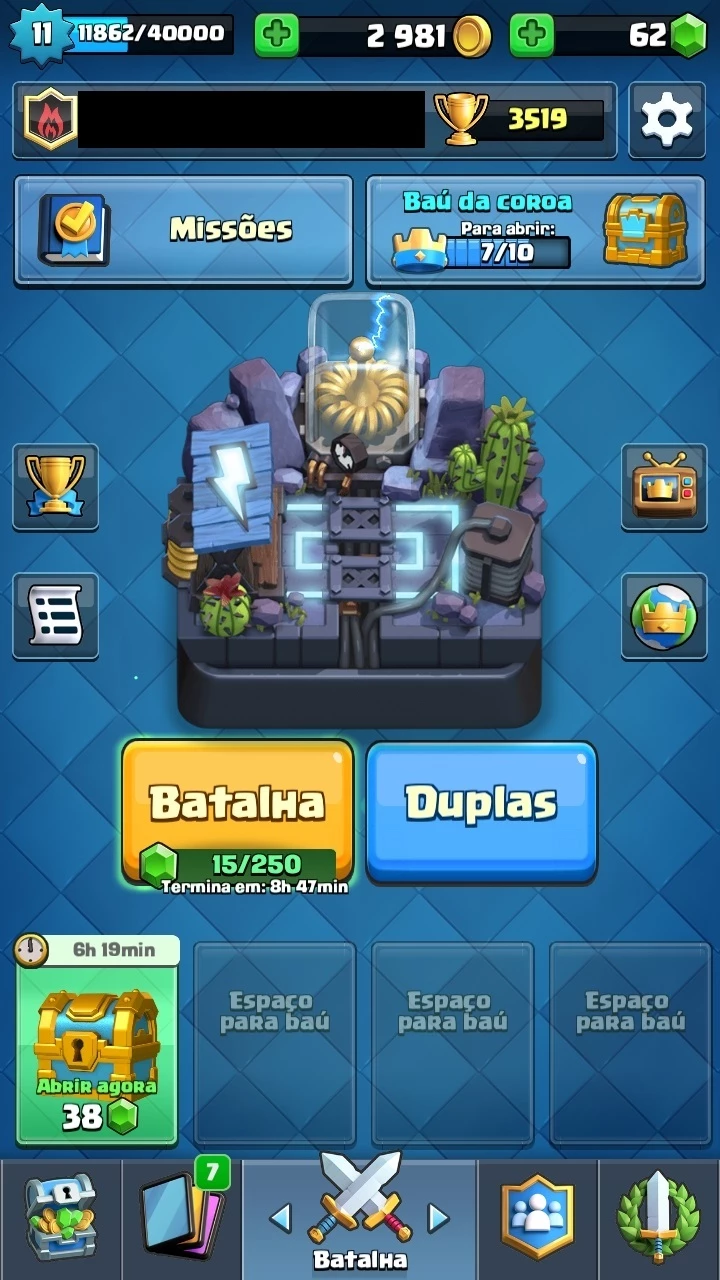Add more gold with the plus button
Viewport: 720px width, 1280px height.
(x=277, y=36)
